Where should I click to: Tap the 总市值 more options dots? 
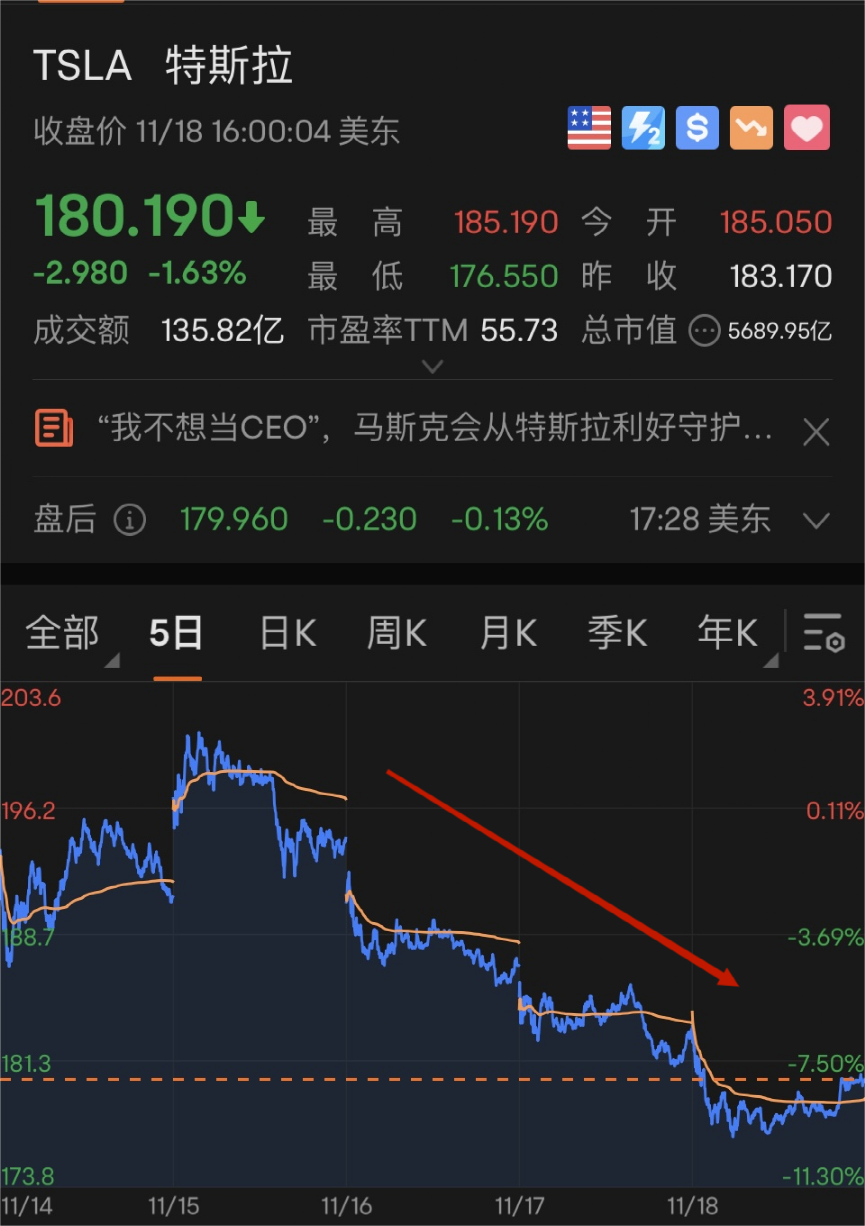point(705,331)
